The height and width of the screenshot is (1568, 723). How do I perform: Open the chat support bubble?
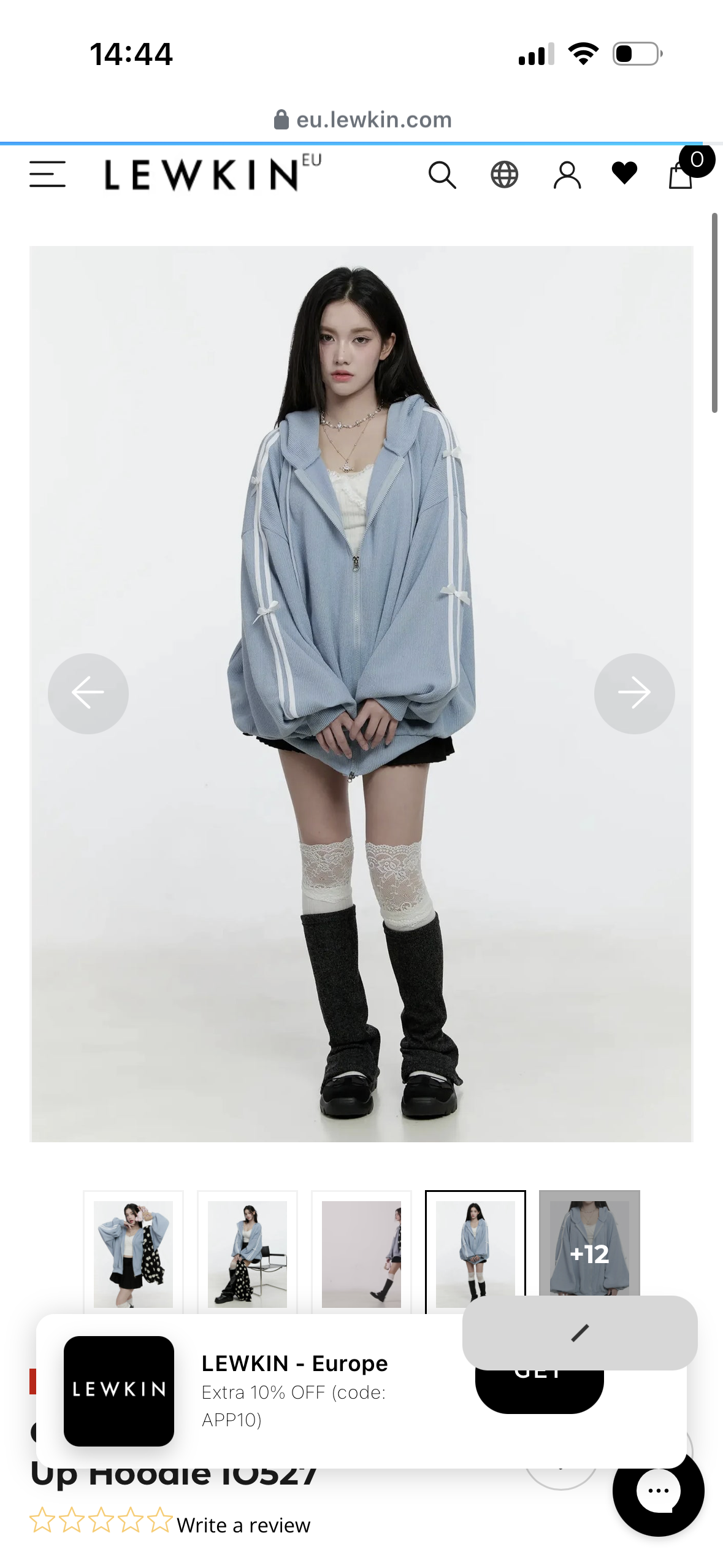click(659, 1491)
